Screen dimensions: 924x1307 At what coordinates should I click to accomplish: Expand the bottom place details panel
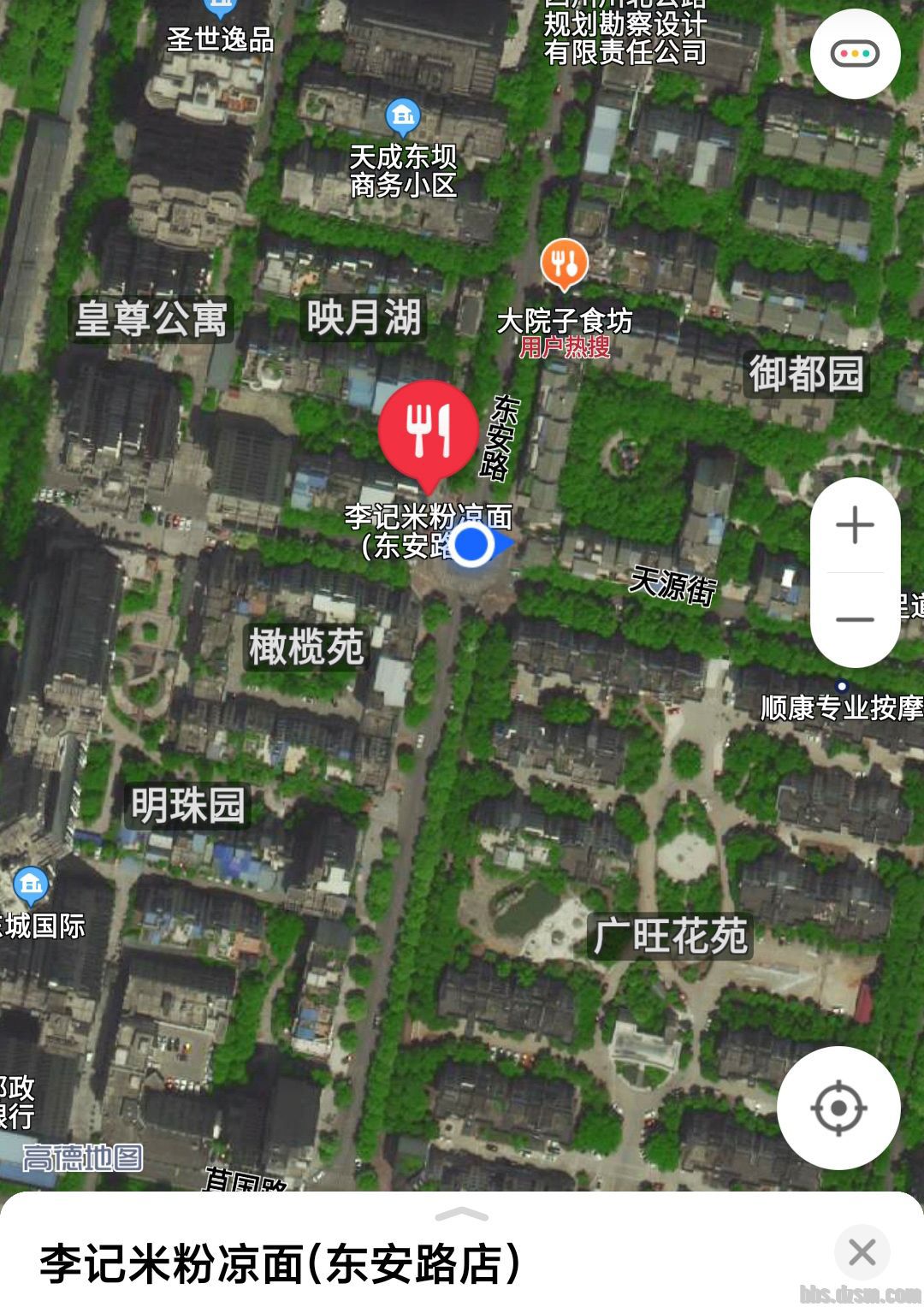coord(462,1215)
